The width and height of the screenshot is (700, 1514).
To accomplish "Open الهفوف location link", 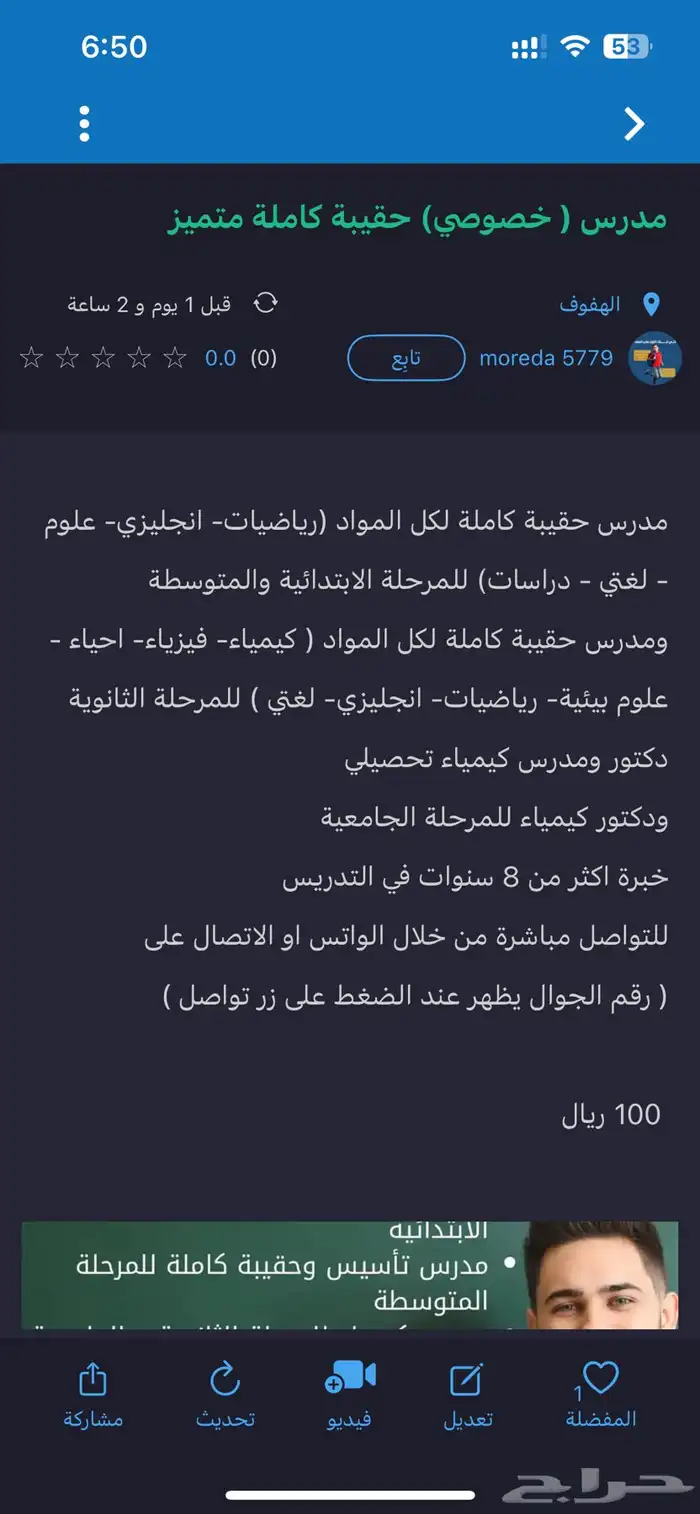I will pos(590,304).
